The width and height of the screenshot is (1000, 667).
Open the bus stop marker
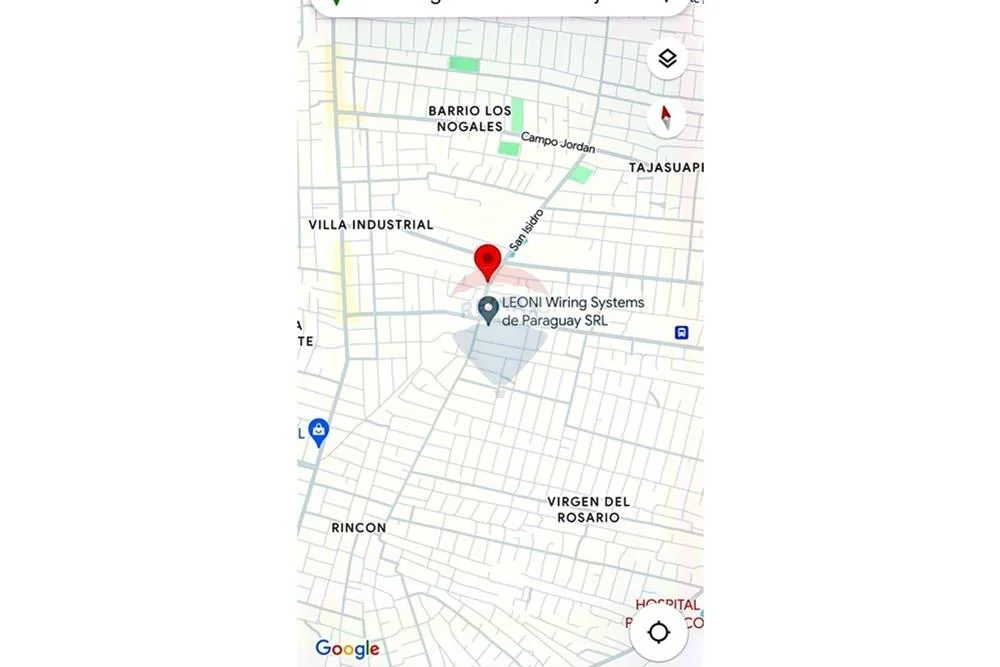tap(681, 333)
